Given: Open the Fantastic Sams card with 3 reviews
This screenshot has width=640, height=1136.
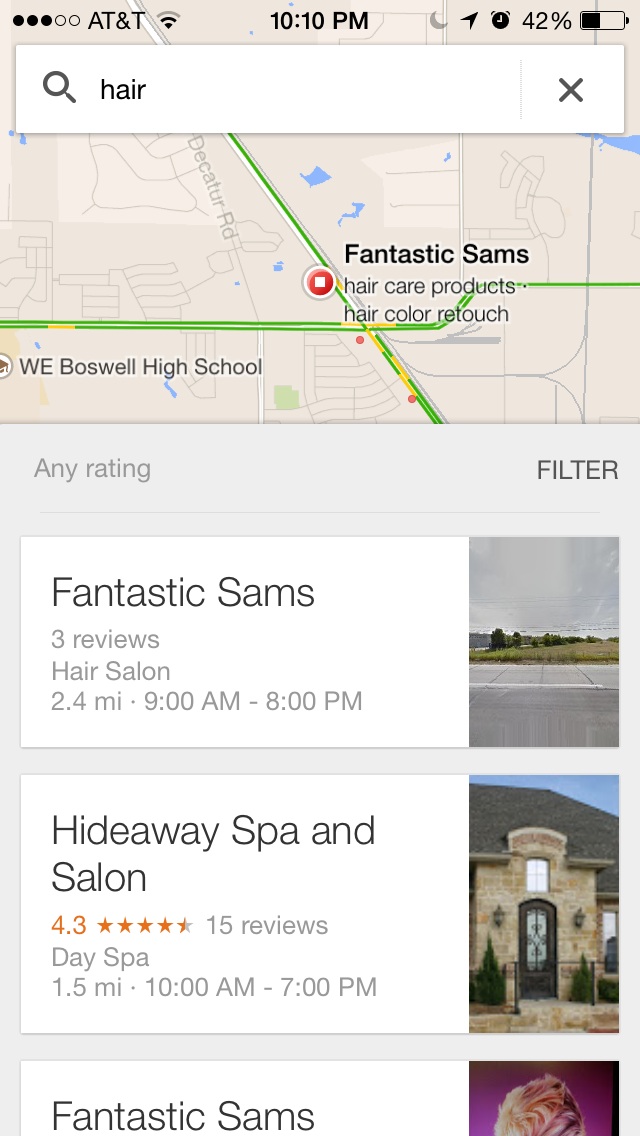Looking at the screenshot, I should pyautogui.click(x=245, y=642).
